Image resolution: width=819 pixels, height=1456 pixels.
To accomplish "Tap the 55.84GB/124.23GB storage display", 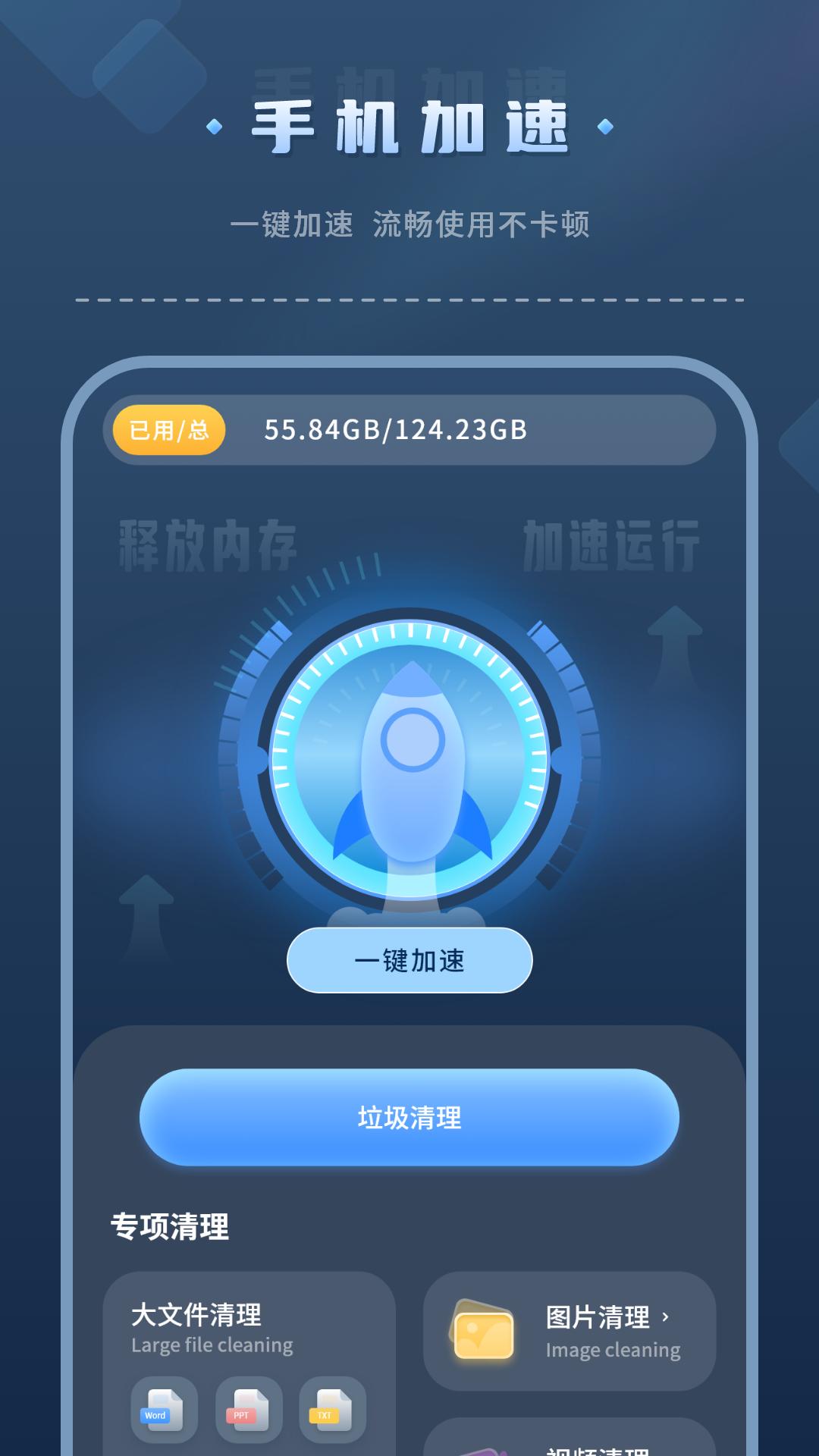I will [x=394, y=431].
